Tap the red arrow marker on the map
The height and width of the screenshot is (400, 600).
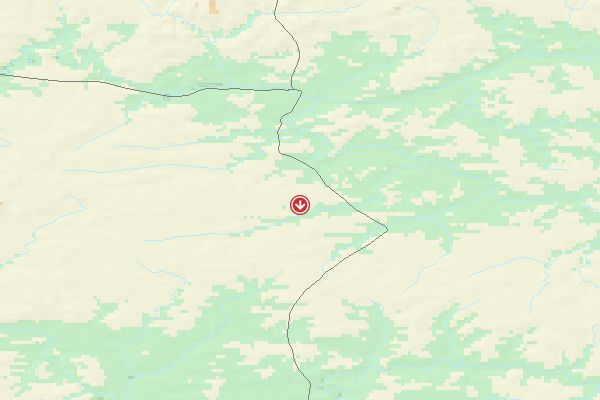[299, 205]
